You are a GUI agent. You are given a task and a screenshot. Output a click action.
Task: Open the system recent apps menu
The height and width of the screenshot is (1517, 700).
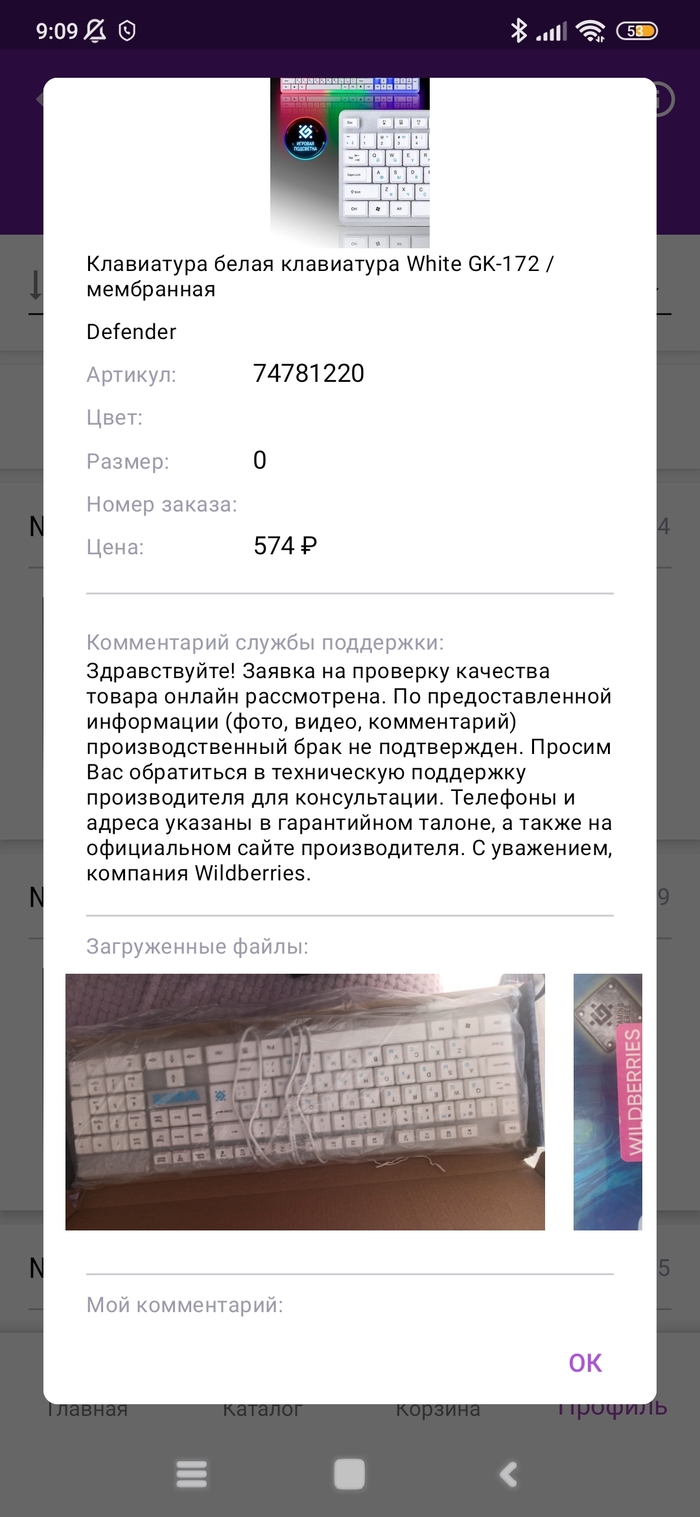coord(191,1473)
